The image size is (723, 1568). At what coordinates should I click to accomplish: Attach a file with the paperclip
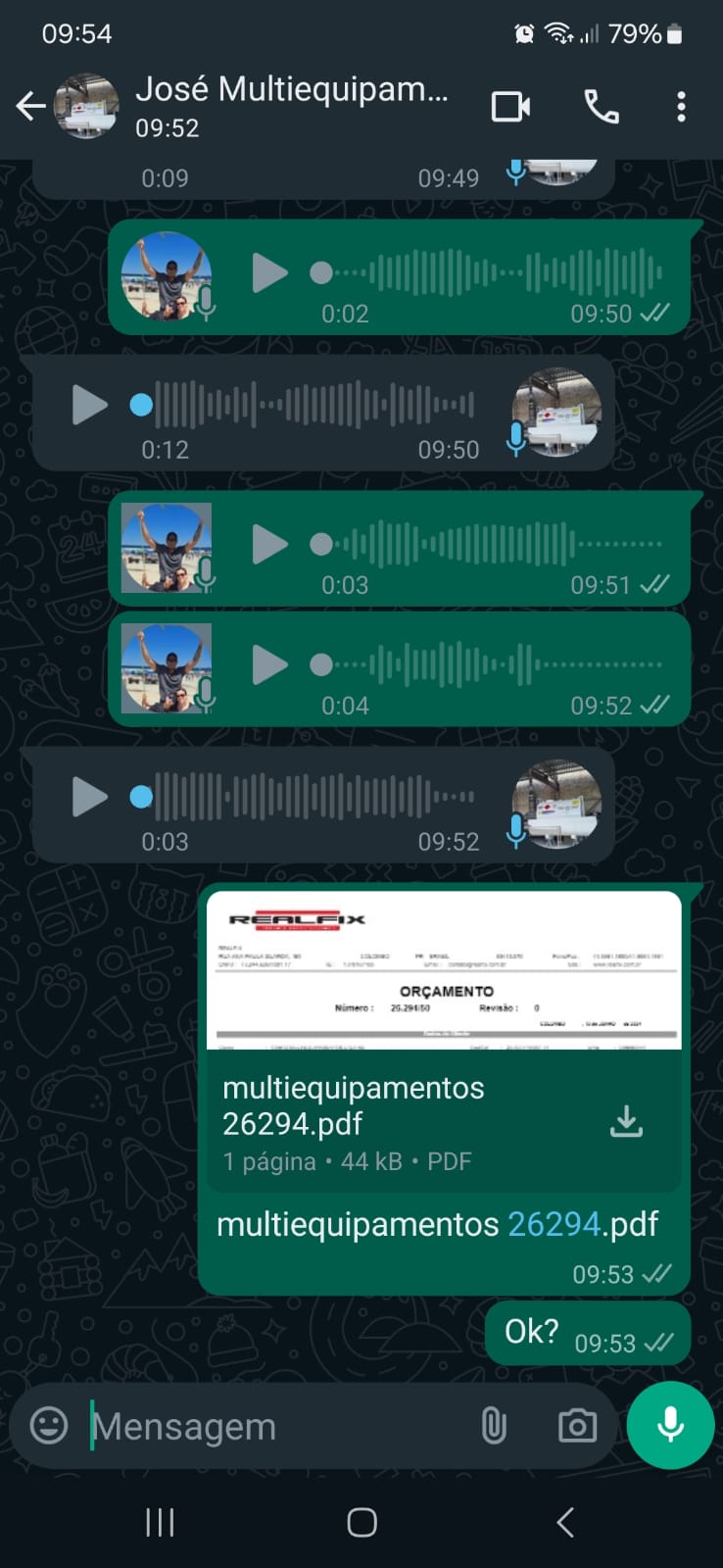tap(495, 1426)
